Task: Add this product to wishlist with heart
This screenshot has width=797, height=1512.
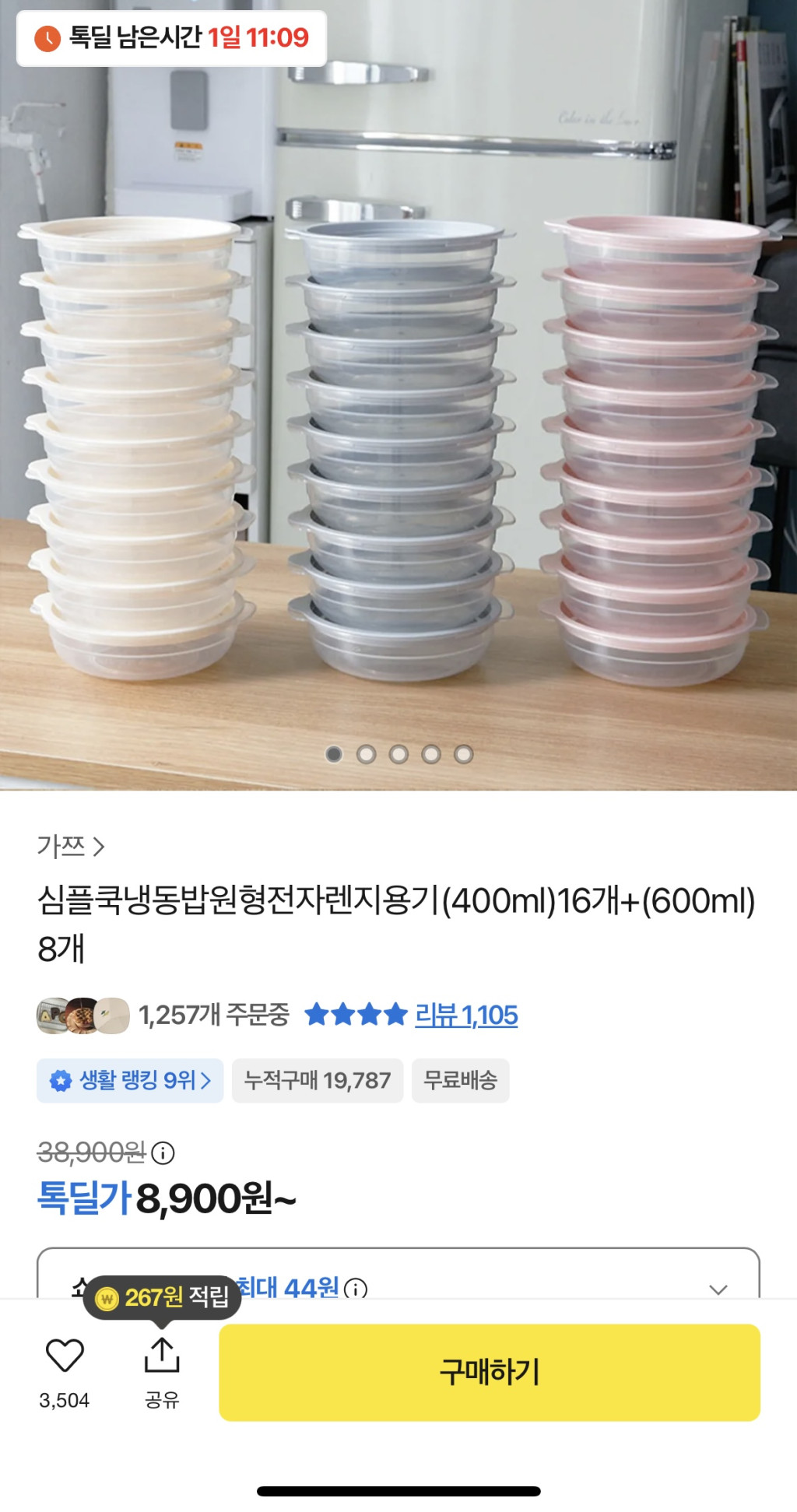Action: (65, 1356)
